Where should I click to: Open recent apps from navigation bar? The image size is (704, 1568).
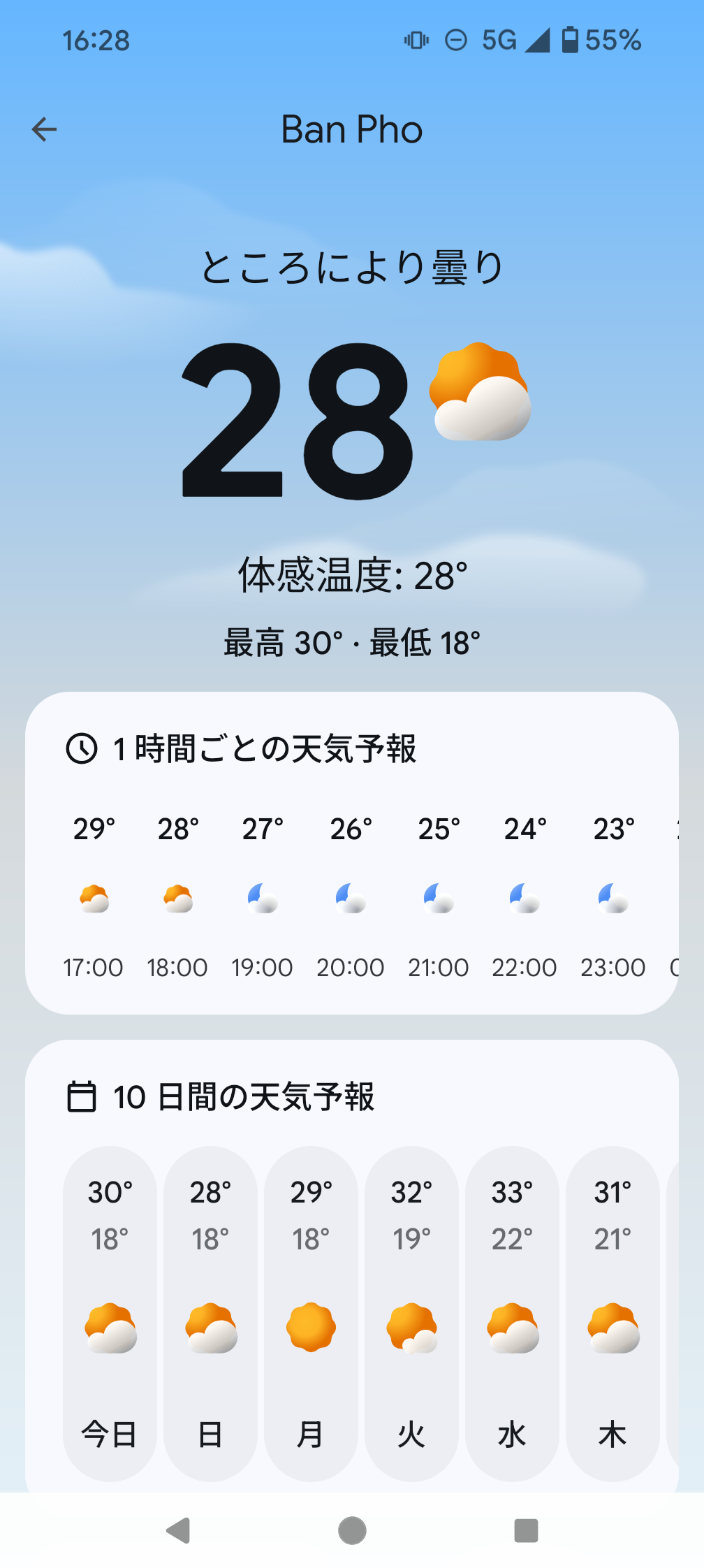[x=526, y=1530]
